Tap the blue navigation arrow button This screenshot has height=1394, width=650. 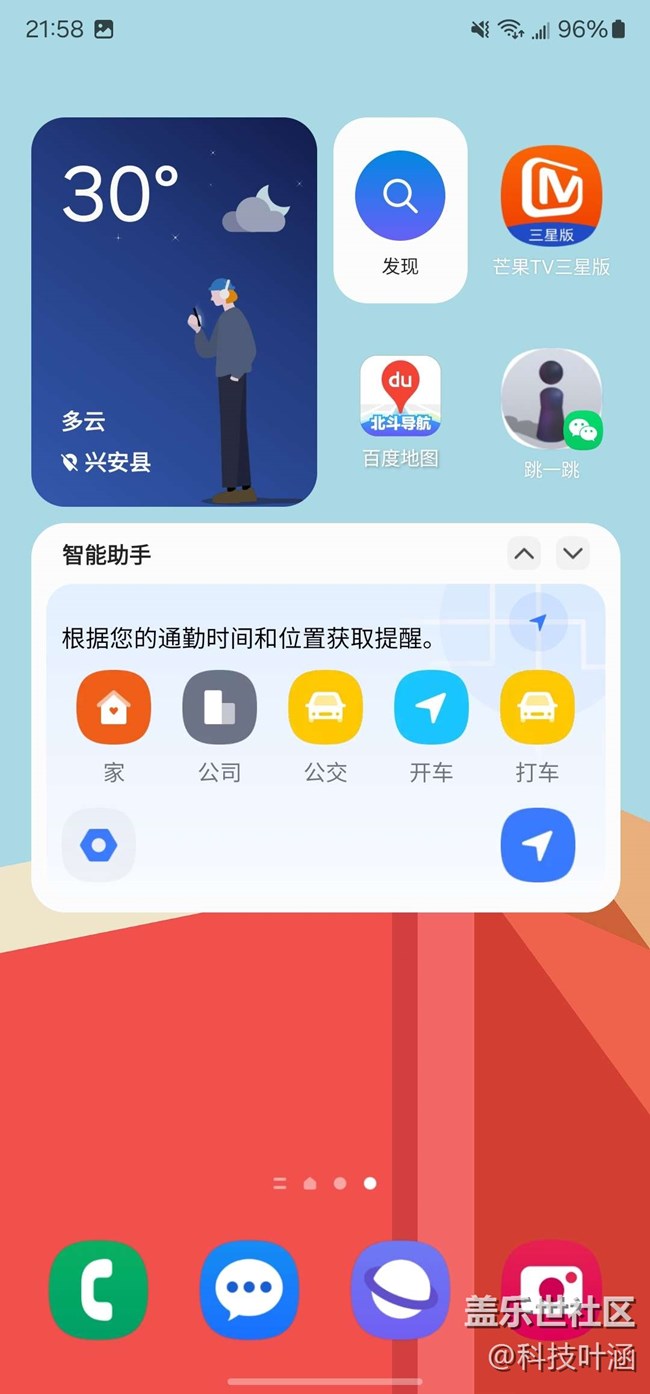coord(538,846)
